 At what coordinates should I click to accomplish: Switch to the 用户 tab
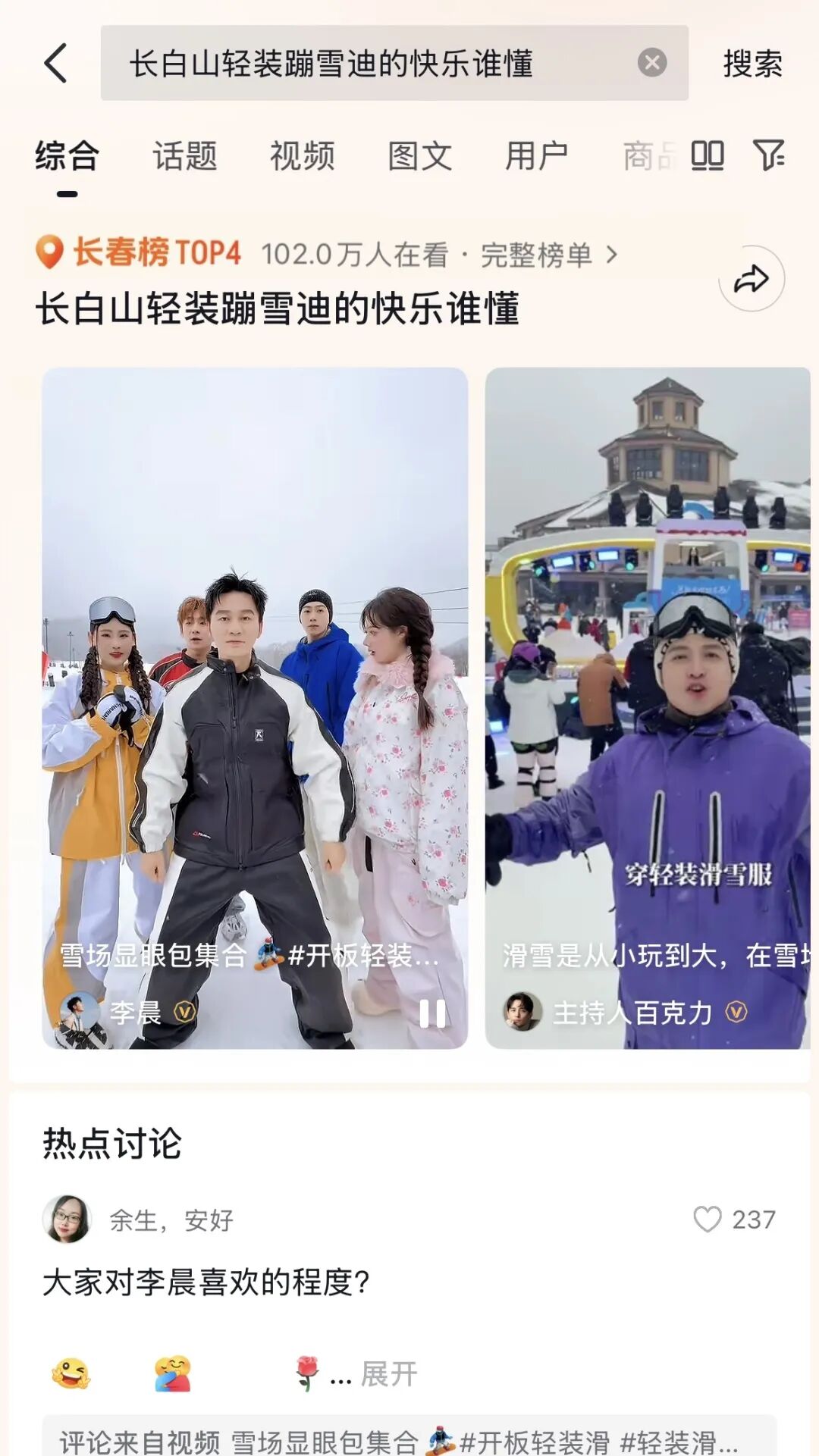(x=536, y=156)
